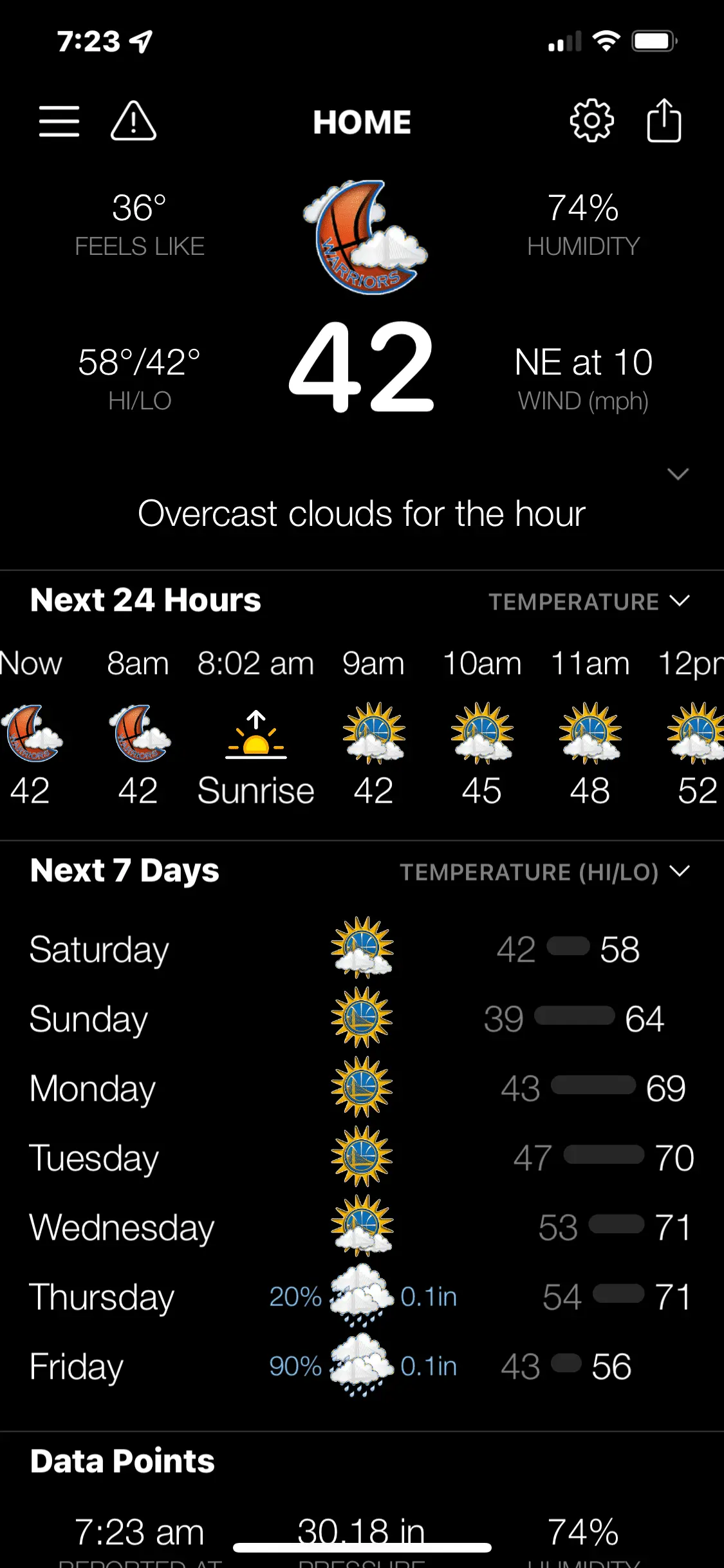View Monday's forecast details

[x=362, y=1088]
